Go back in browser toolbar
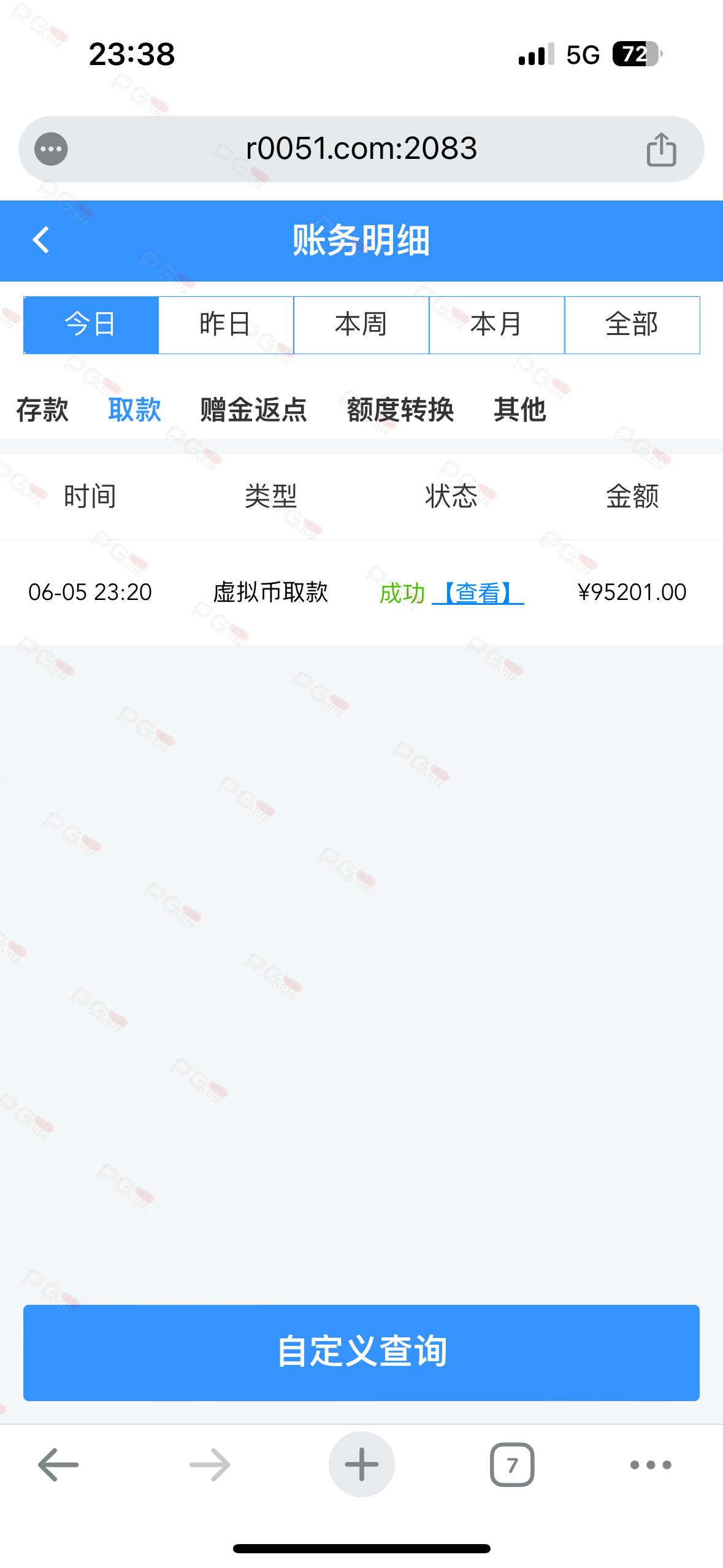Image resolution: width=723 pixels, height=1568 pixels. click(x=58, y=1464)
